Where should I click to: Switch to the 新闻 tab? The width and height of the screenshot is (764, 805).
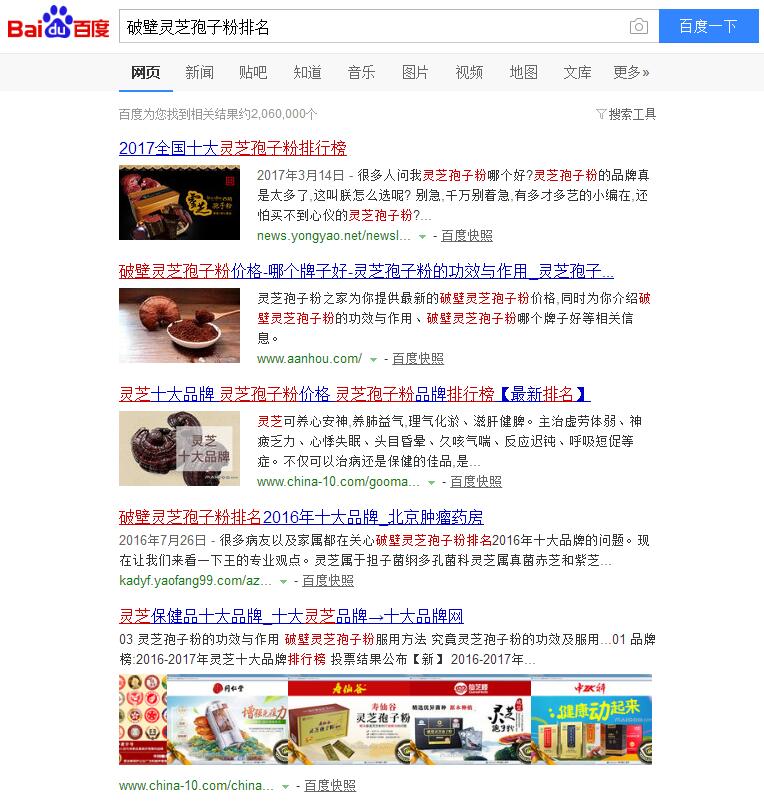[199, 72]
